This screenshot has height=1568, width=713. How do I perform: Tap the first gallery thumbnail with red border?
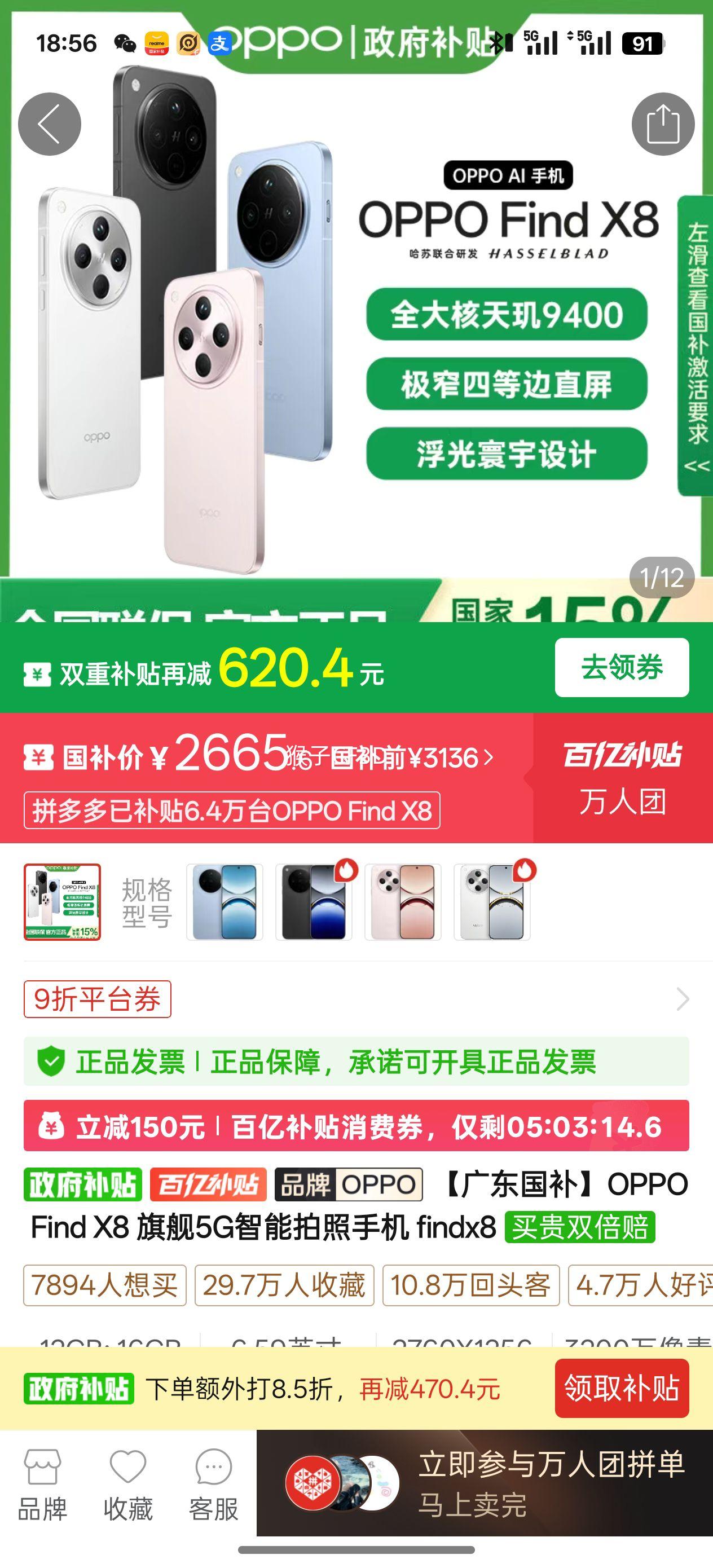[x=62, y=902]
